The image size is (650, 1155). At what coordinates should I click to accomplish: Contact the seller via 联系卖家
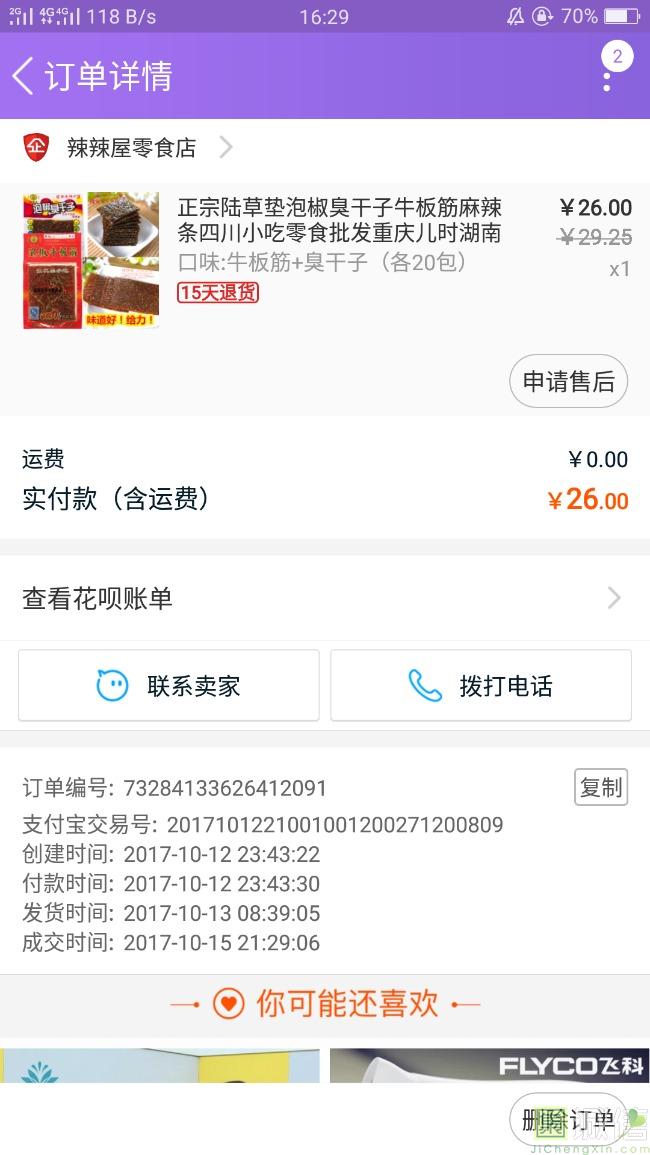click(169, 686)
